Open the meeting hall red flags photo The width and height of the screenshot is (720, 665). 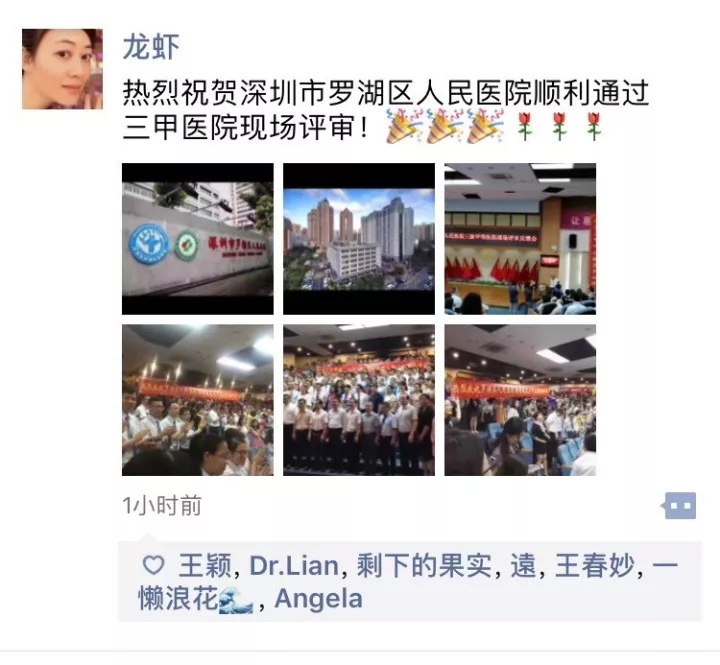pos(520,239)
